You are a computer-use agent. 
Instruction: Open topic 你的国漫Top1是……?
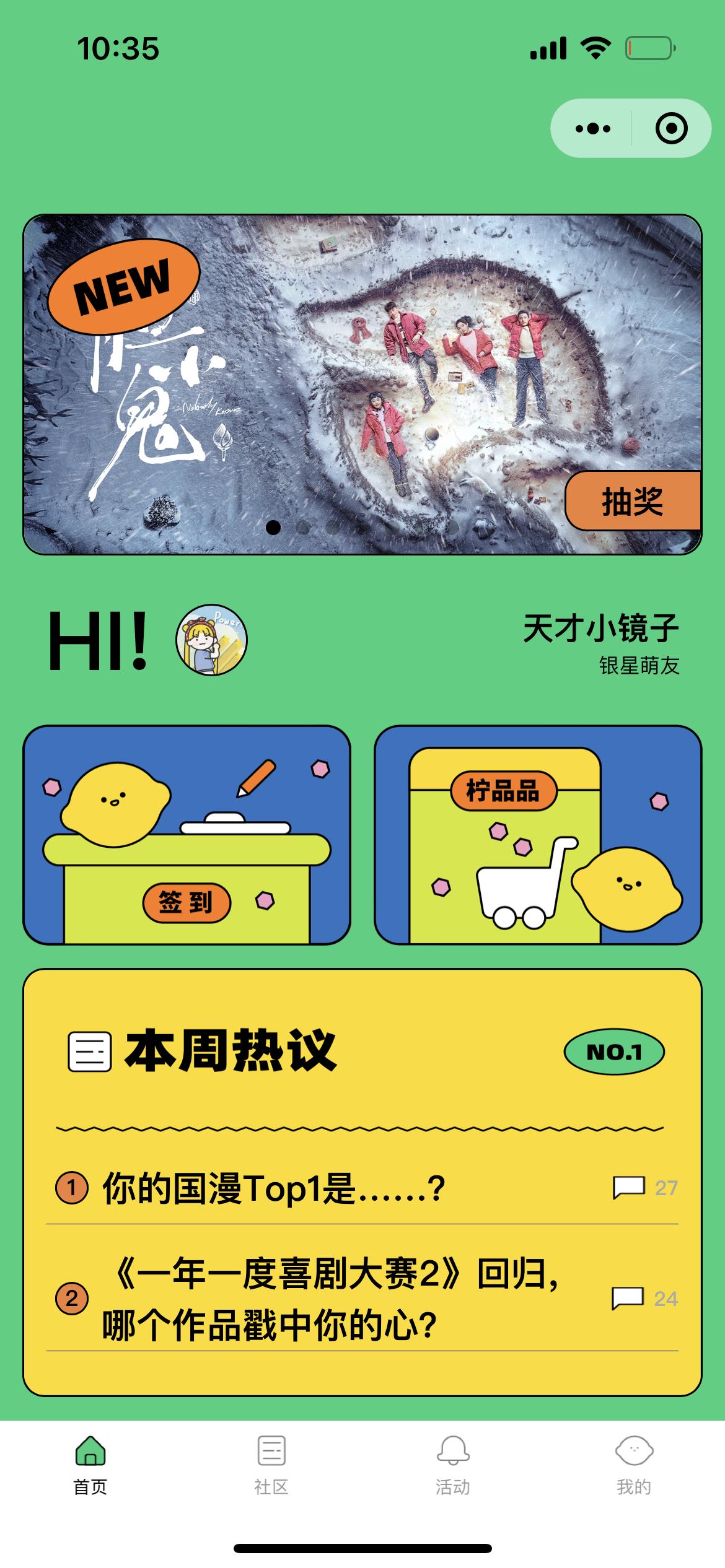coord(362,1188)
